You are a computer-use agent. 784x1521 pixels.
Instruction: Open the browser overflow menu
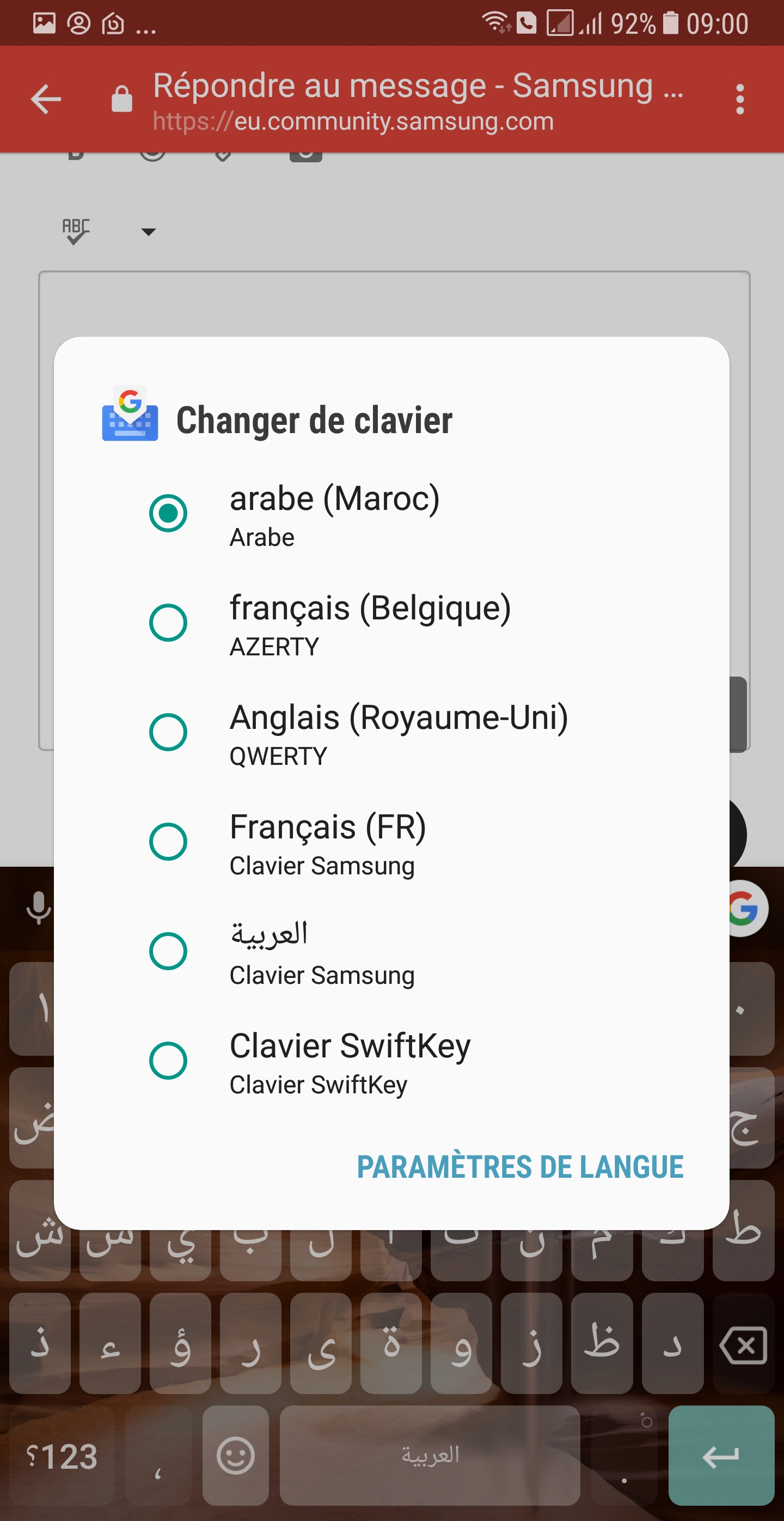point(740,99)
